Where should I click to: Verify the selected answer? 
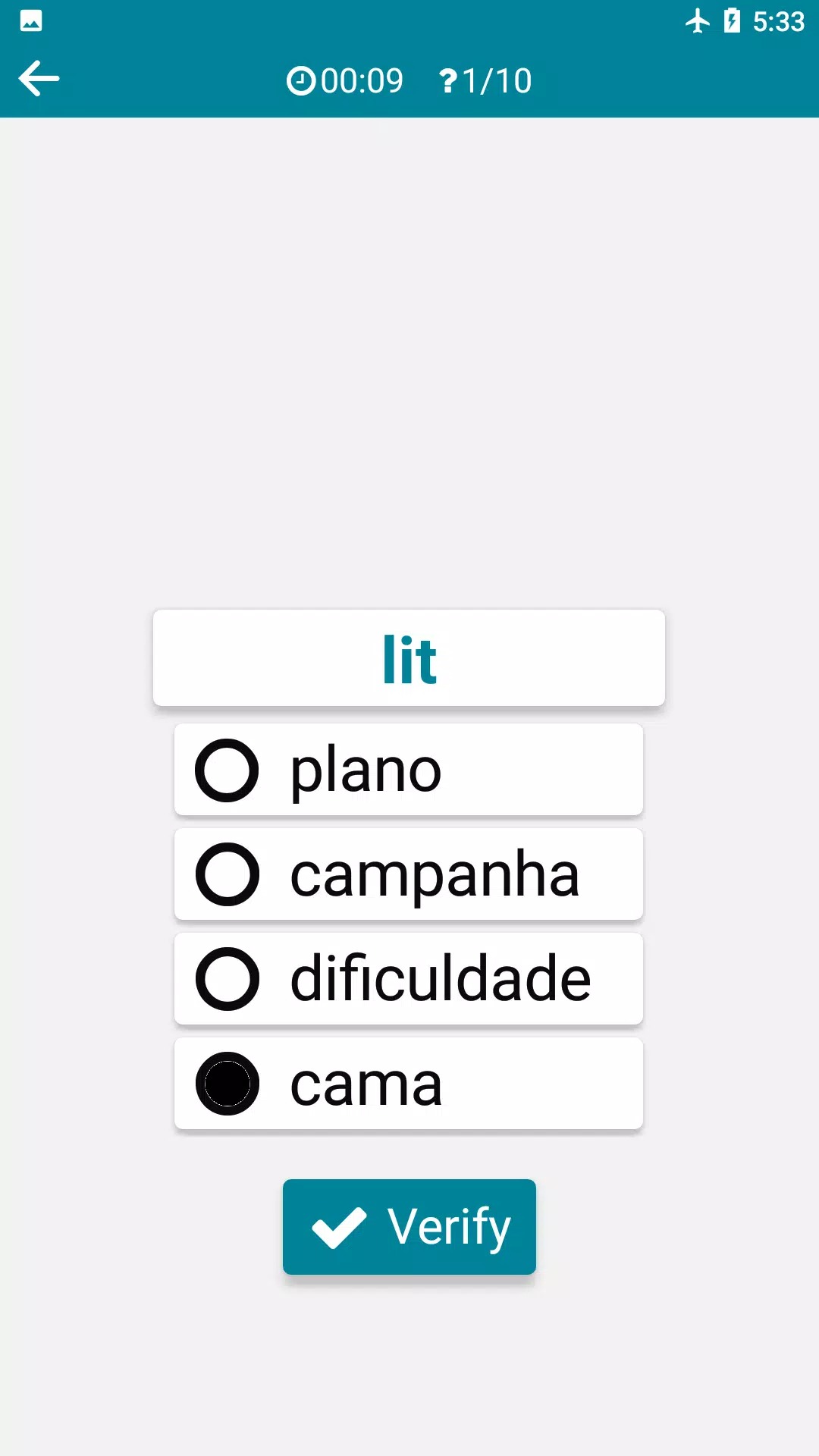[409, 1226]
